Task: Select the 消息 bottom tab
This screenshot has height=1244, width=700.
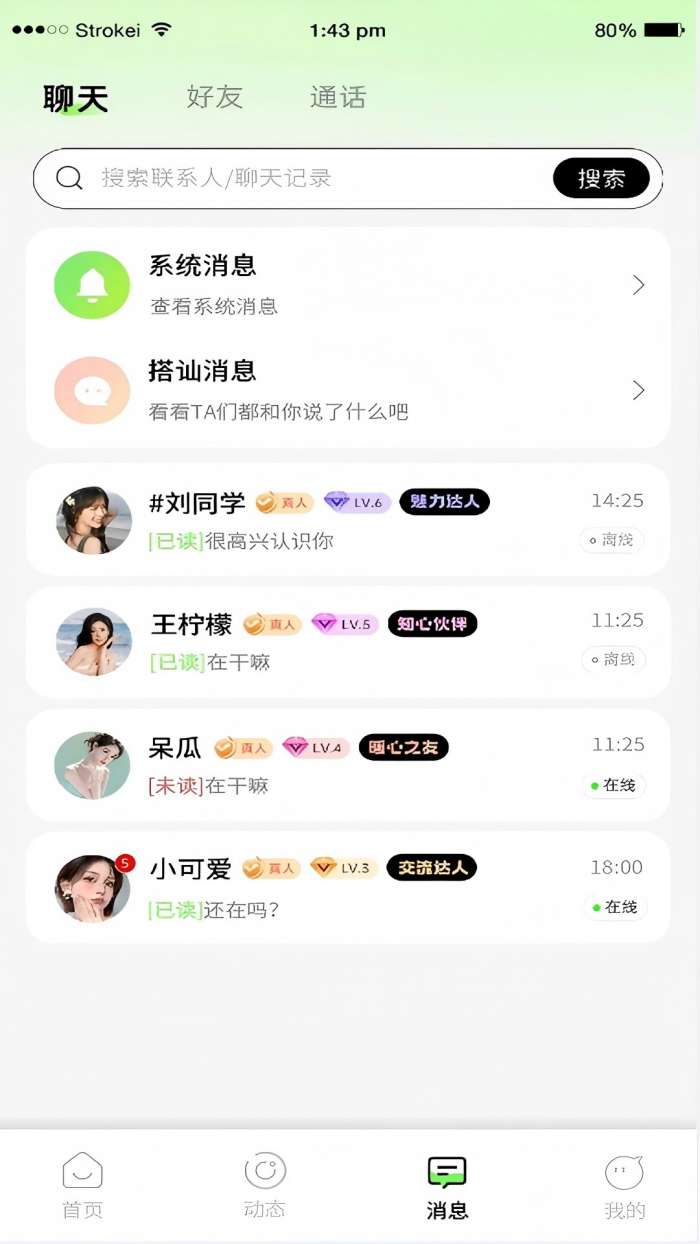Action: (x=447, y=1187)
